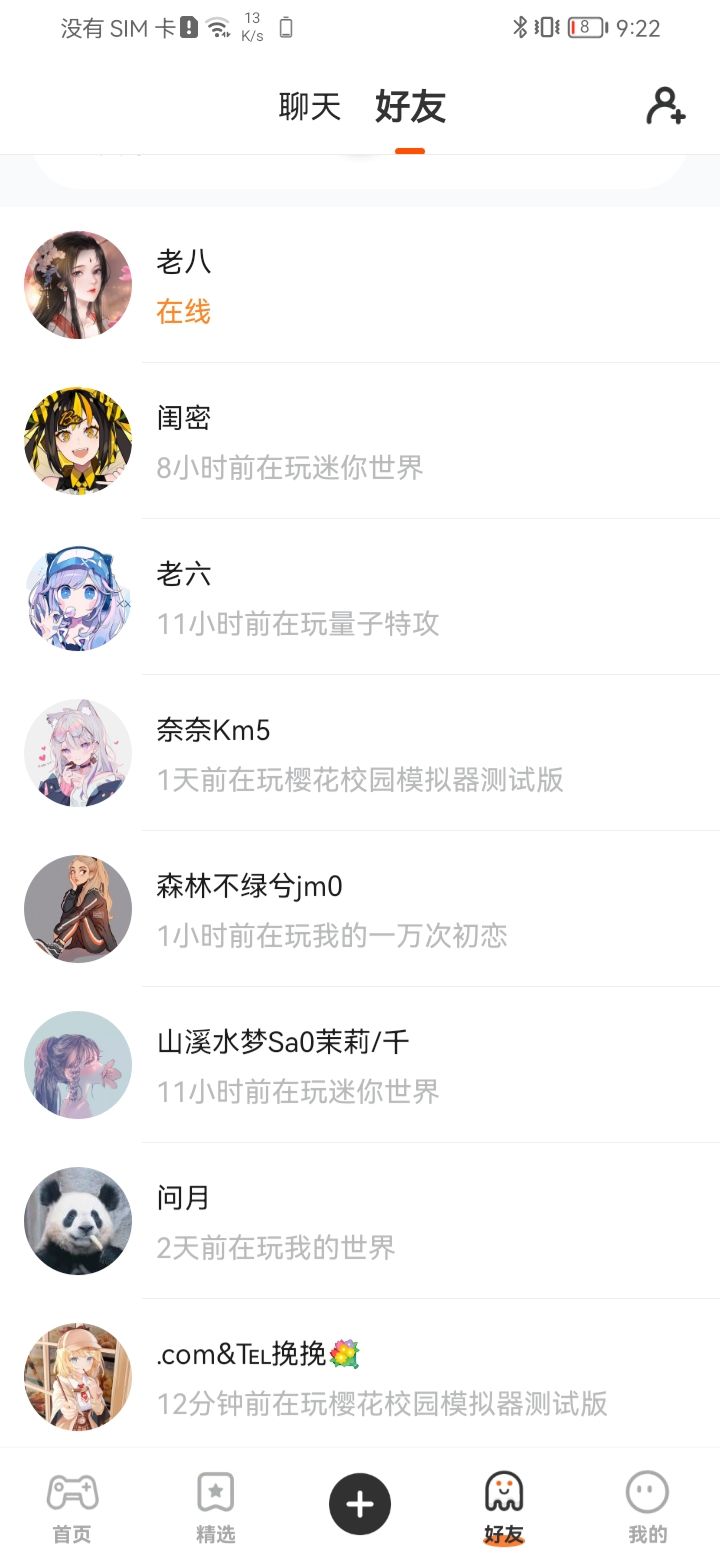Switch to the 精选 tab
Viewport: 720px width, 1560px height.
216,1506
